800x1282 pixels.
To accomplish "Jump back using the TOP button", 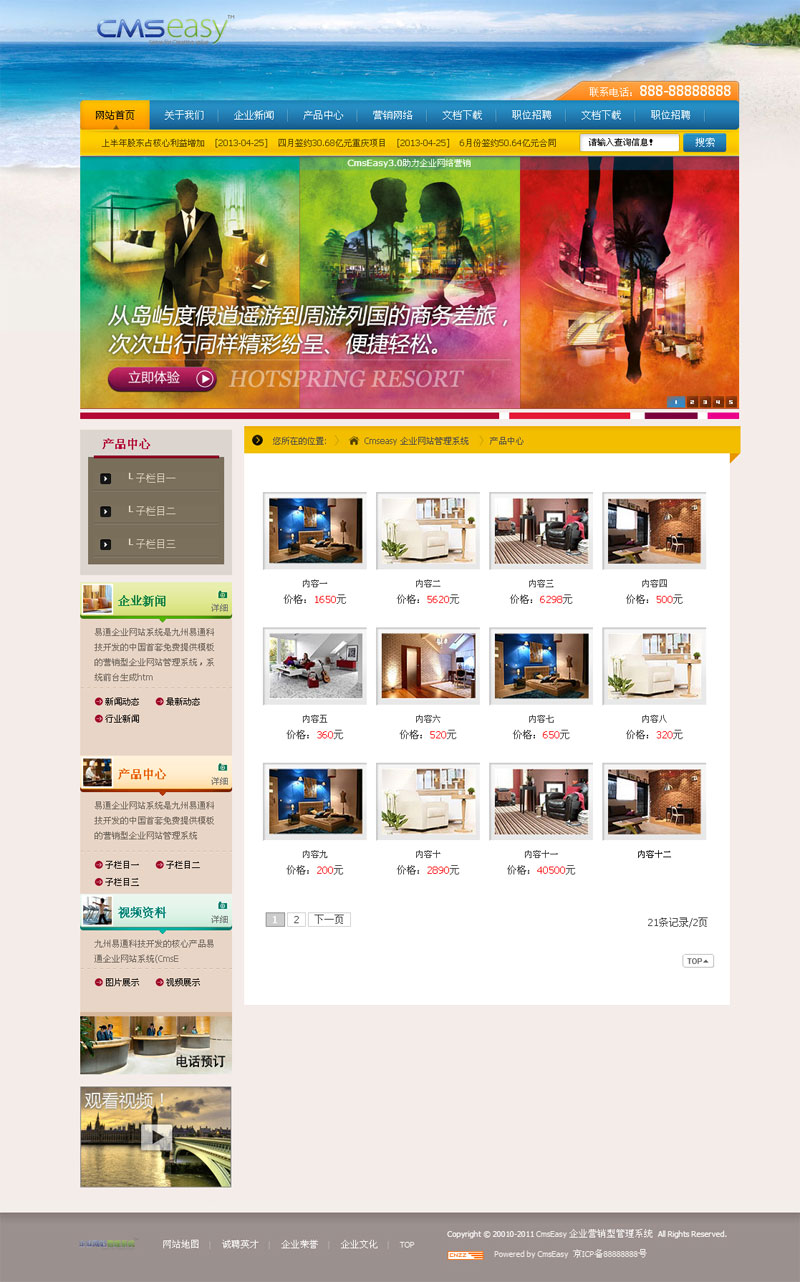I will 697,961.
